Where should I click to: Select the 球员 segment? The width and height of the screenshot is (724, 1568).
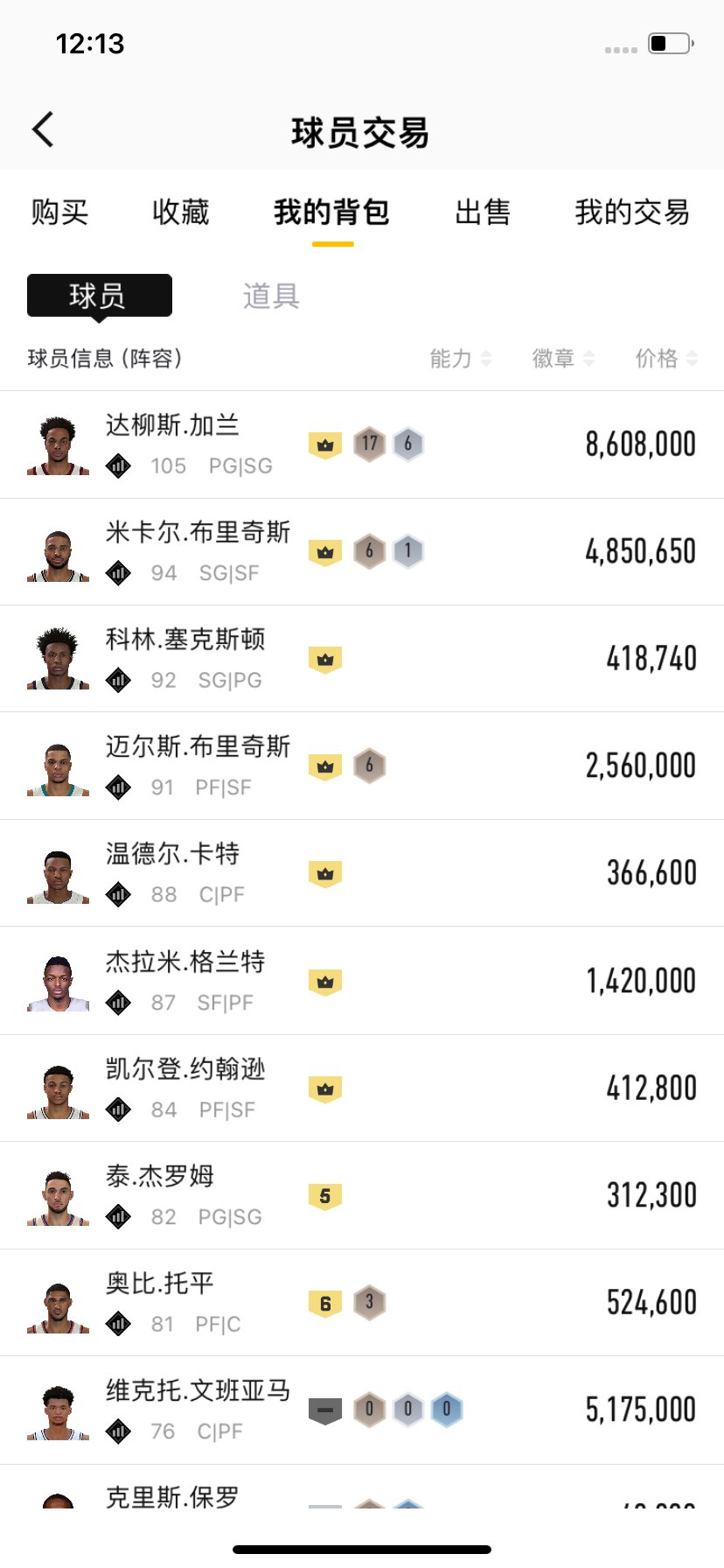click(99, 296)
